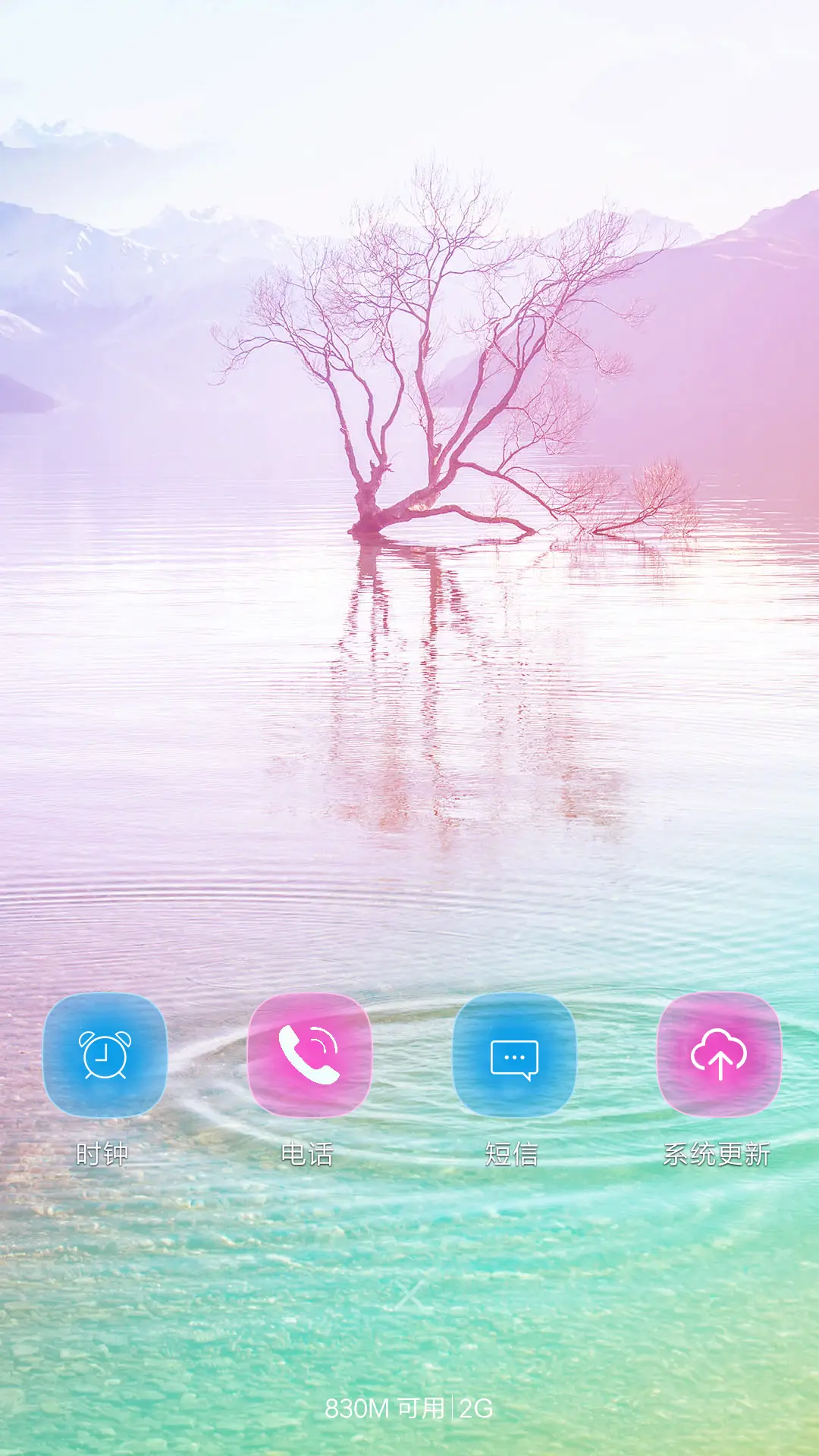Open the 电话 phone app
The height and width of the screenshot is (1456, 819).
coord(309,1055)
